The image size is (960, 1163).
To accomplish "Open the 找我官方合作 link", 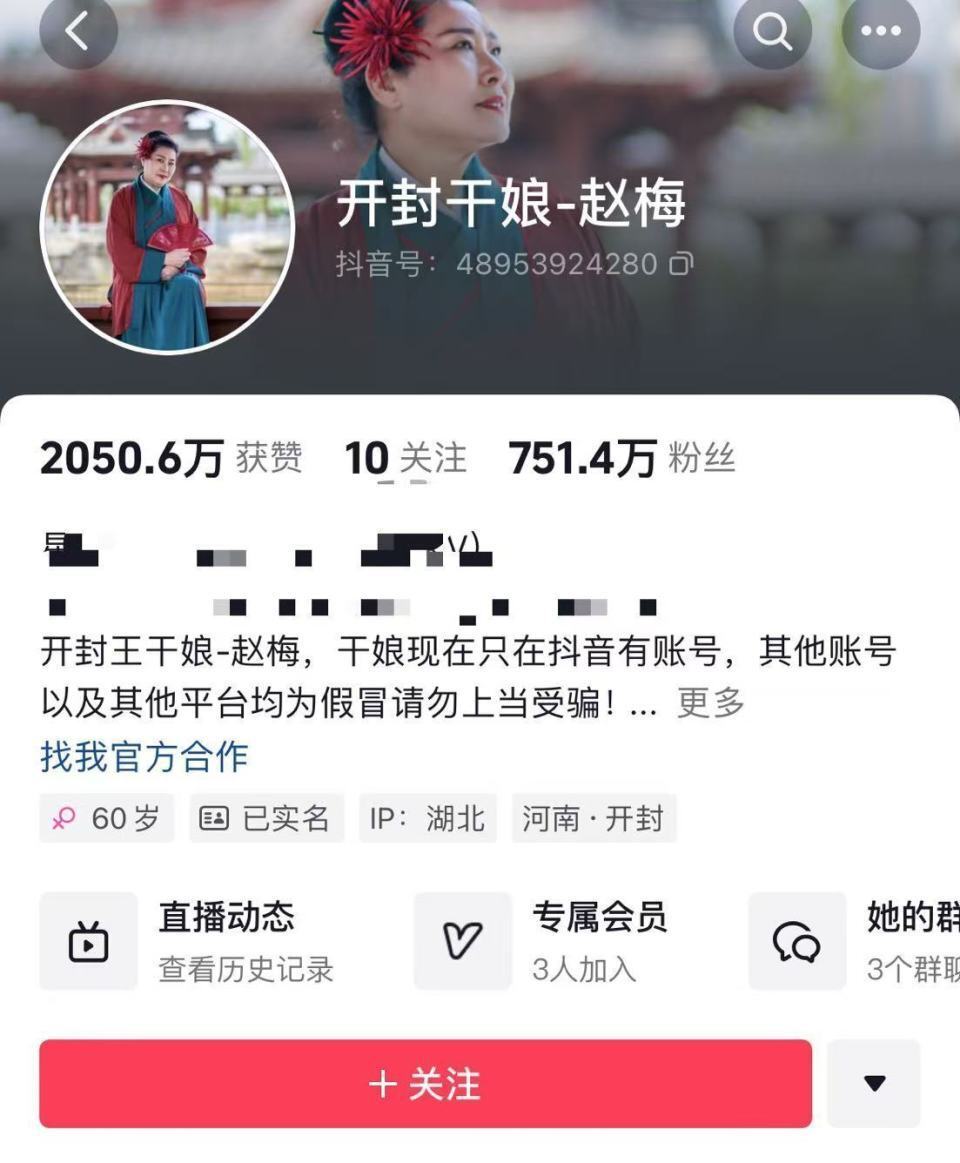I will click(144, 756).
